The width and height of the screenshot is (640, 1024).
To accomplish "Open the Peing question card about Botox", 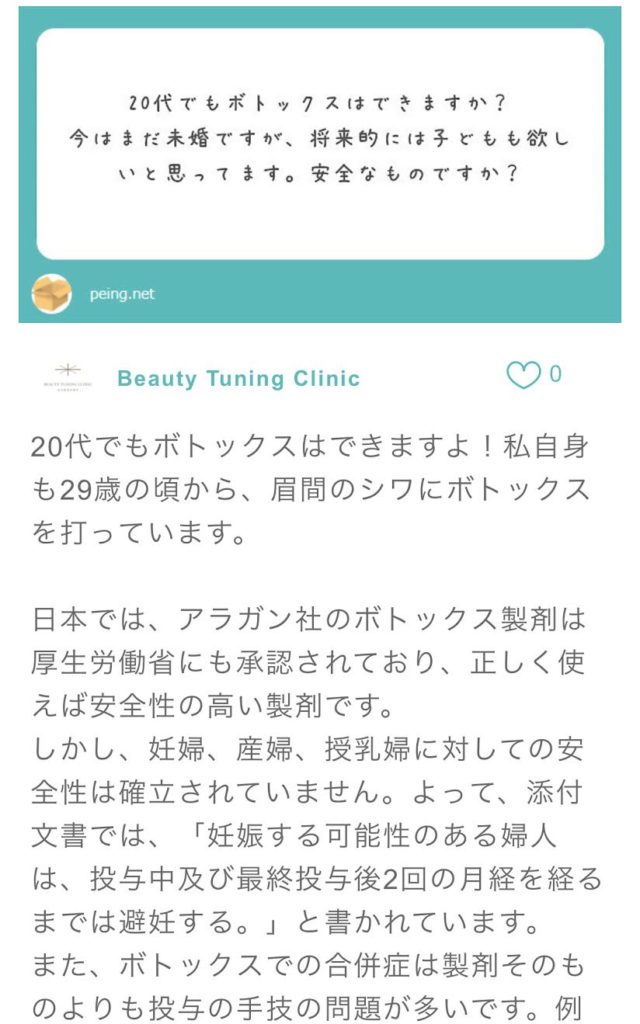I will coord(320,144).
